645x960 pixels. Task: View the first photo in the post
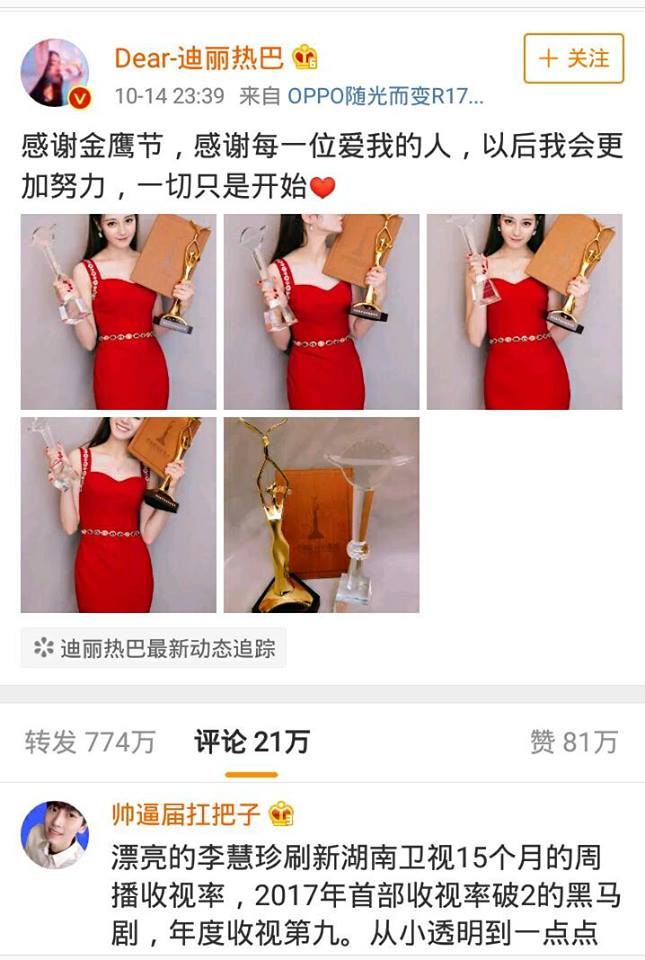click(118, 311)
